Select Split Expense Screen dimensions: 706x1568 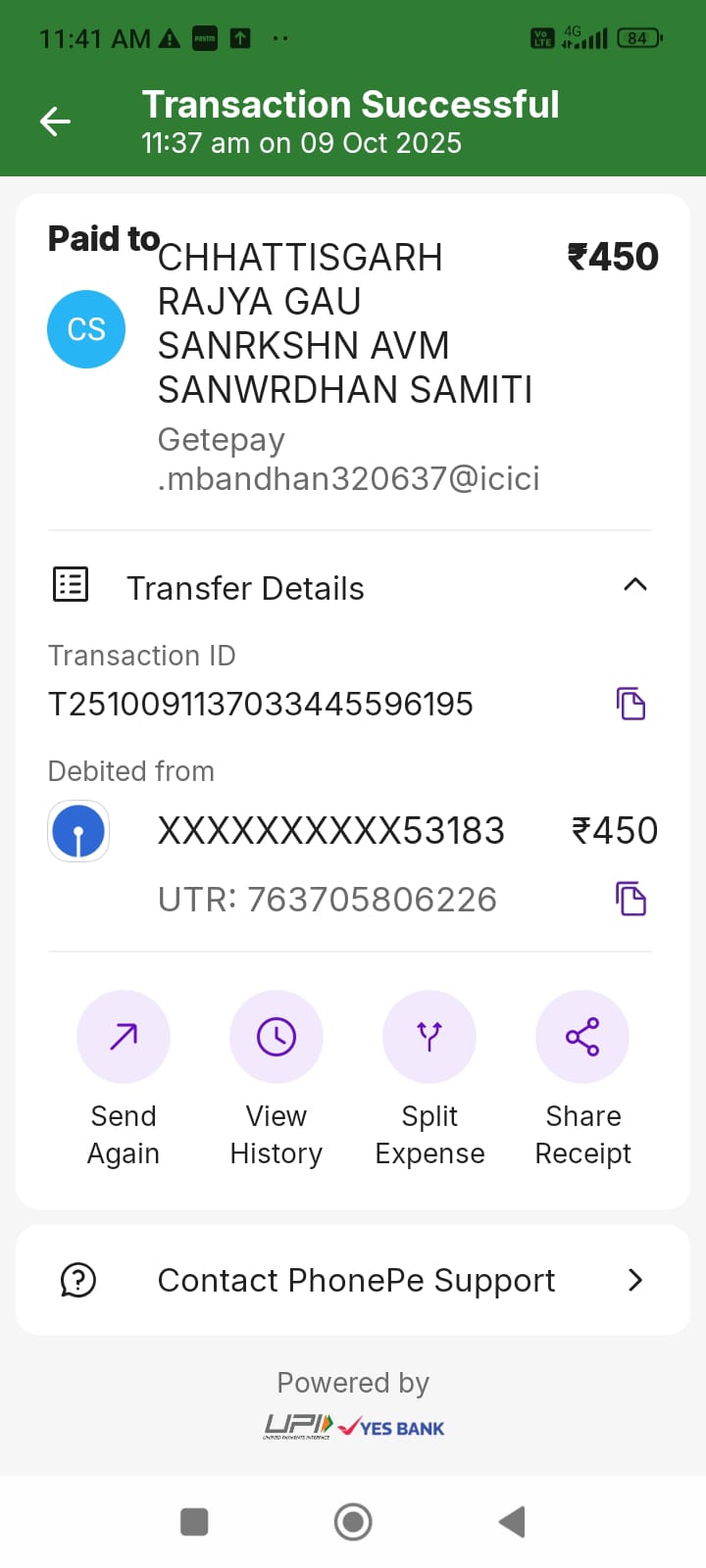(x=429, y=1037)
